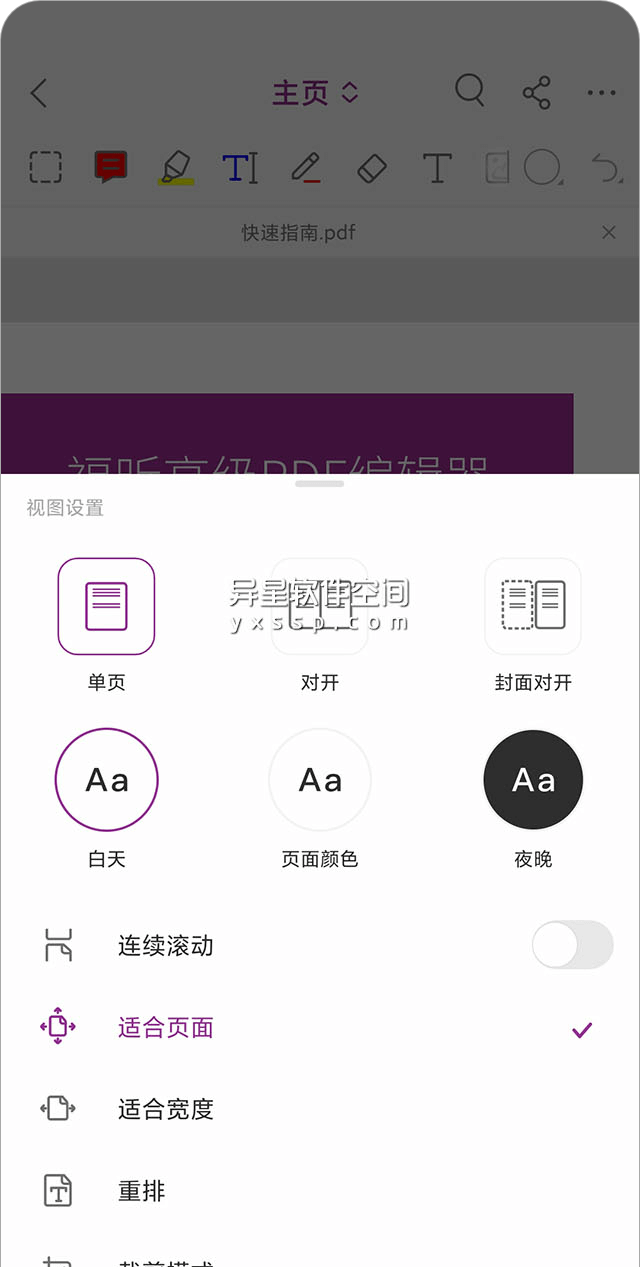The height and width of the screenshot is (1267, 640).
Task: Toggle the 连续滚动 continuous scroll switch
Action: 572,945
